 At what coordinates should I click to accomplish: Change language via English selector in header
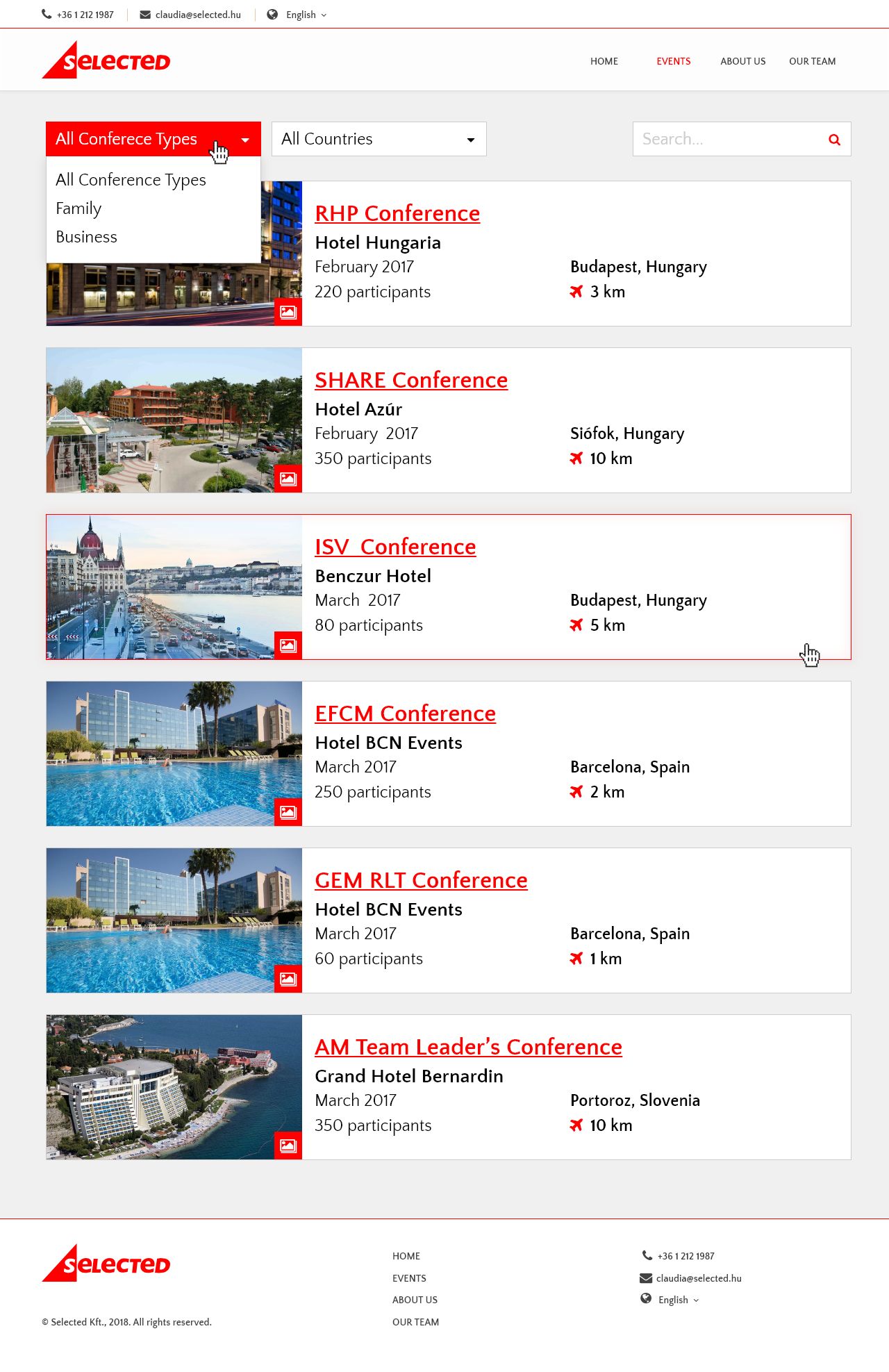pos(301,15)
